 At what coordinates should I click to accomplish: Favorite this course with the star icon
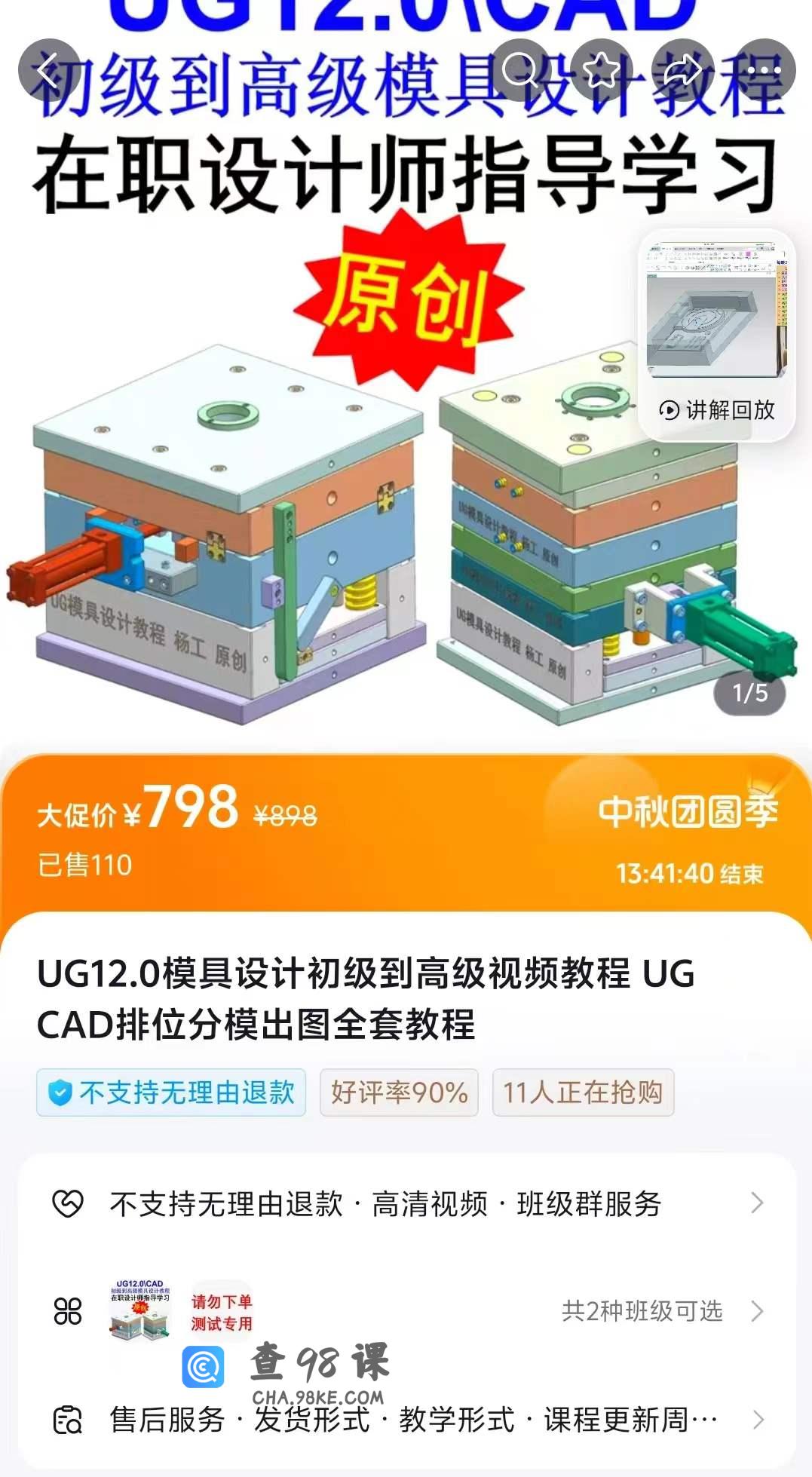pos(601,70)
